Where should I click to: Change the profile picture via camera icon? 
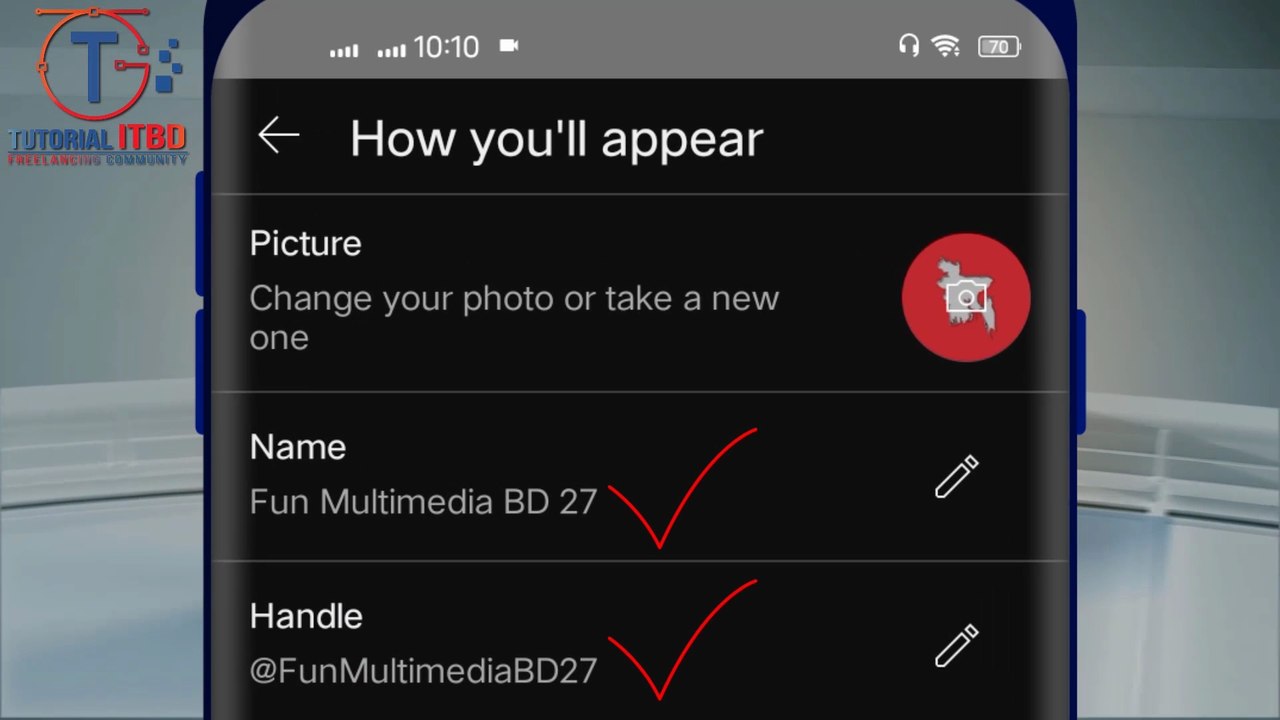[965, 297]
